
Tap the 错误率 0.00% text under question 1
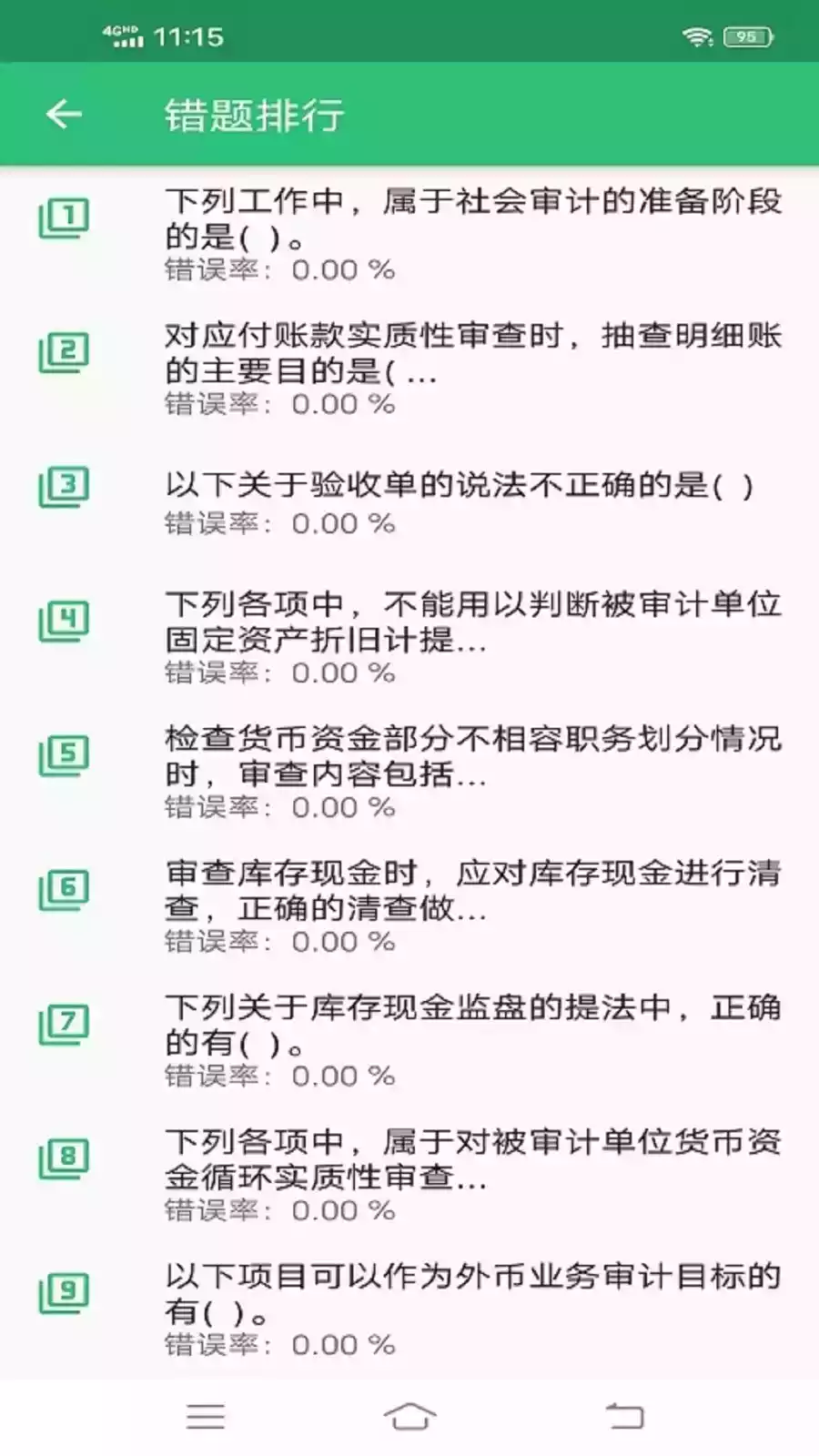click(x=273, y=270)
